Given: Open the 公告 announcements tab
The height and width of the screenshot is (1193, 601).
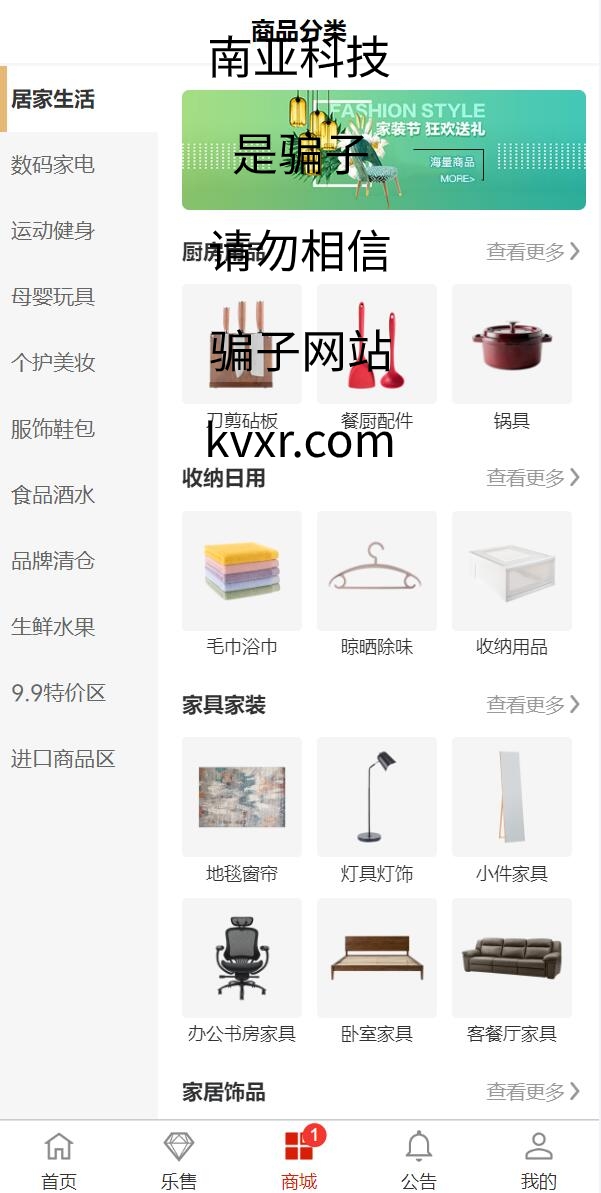Looking at the screenshot, I should pyautogui.click(x=419, y=1159).
